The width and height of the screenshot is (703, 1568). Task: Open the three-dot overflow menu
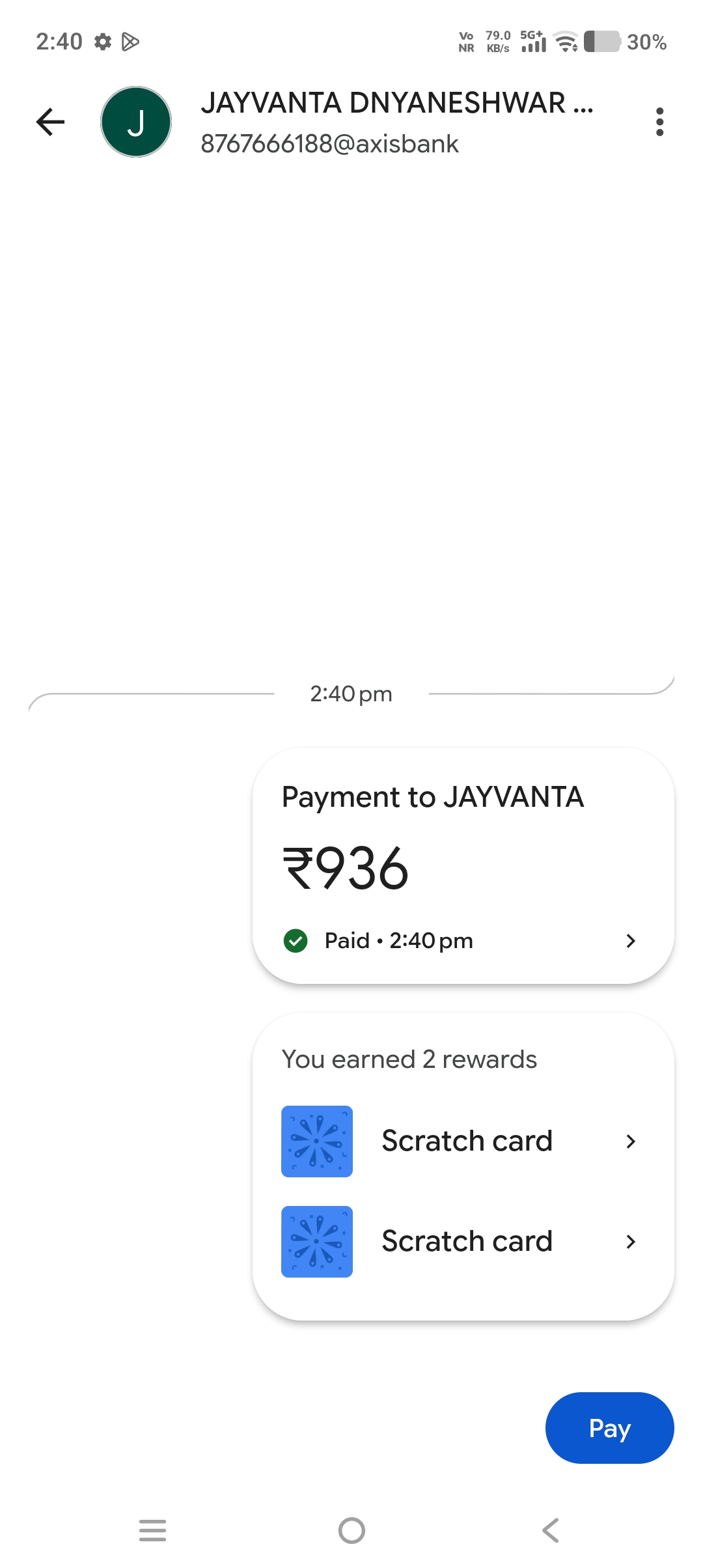click(x=659, y=122)
